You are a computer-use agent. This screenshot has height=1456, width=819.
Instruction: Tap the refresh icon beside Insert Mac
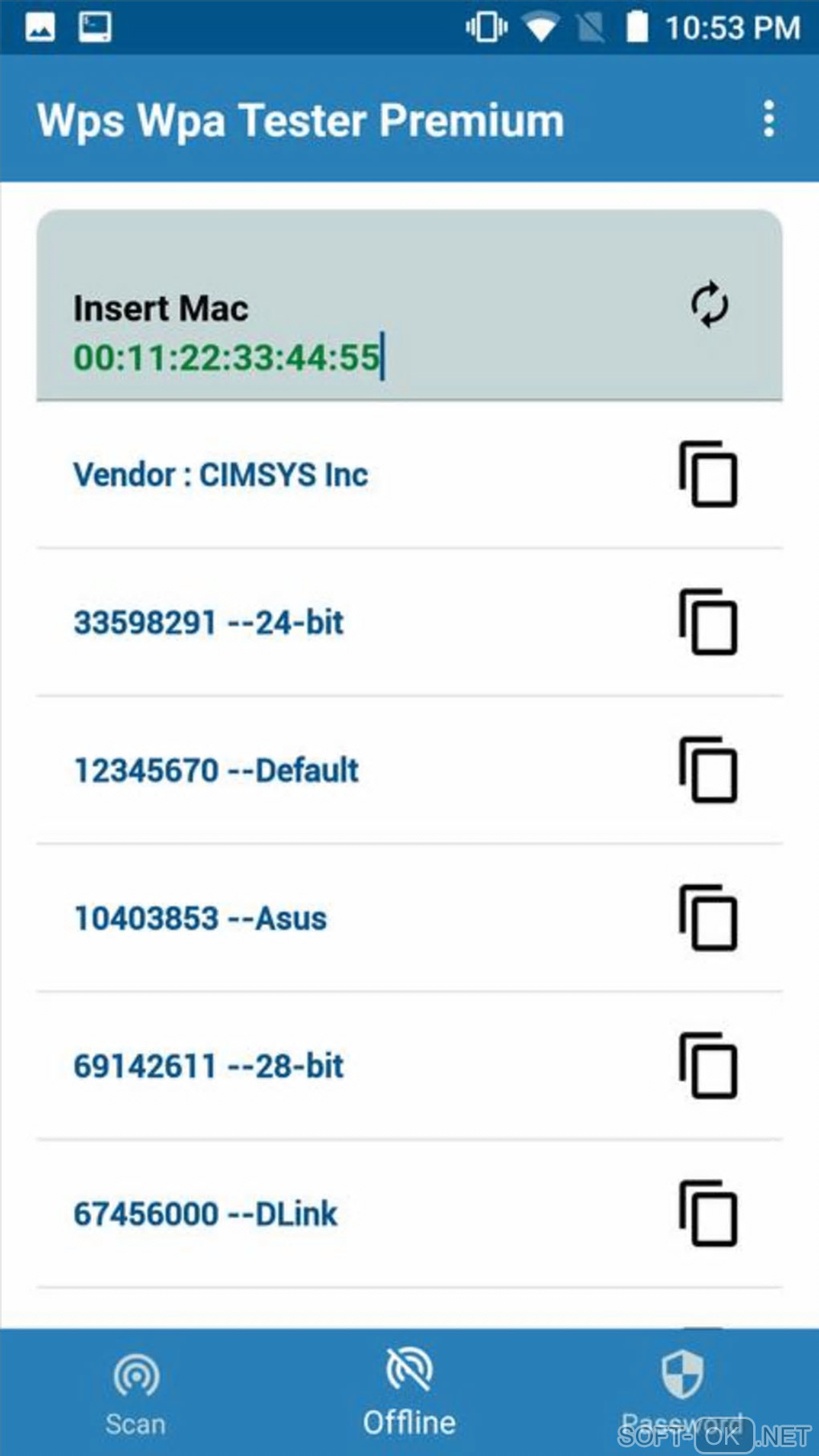(x=709, y=305)
